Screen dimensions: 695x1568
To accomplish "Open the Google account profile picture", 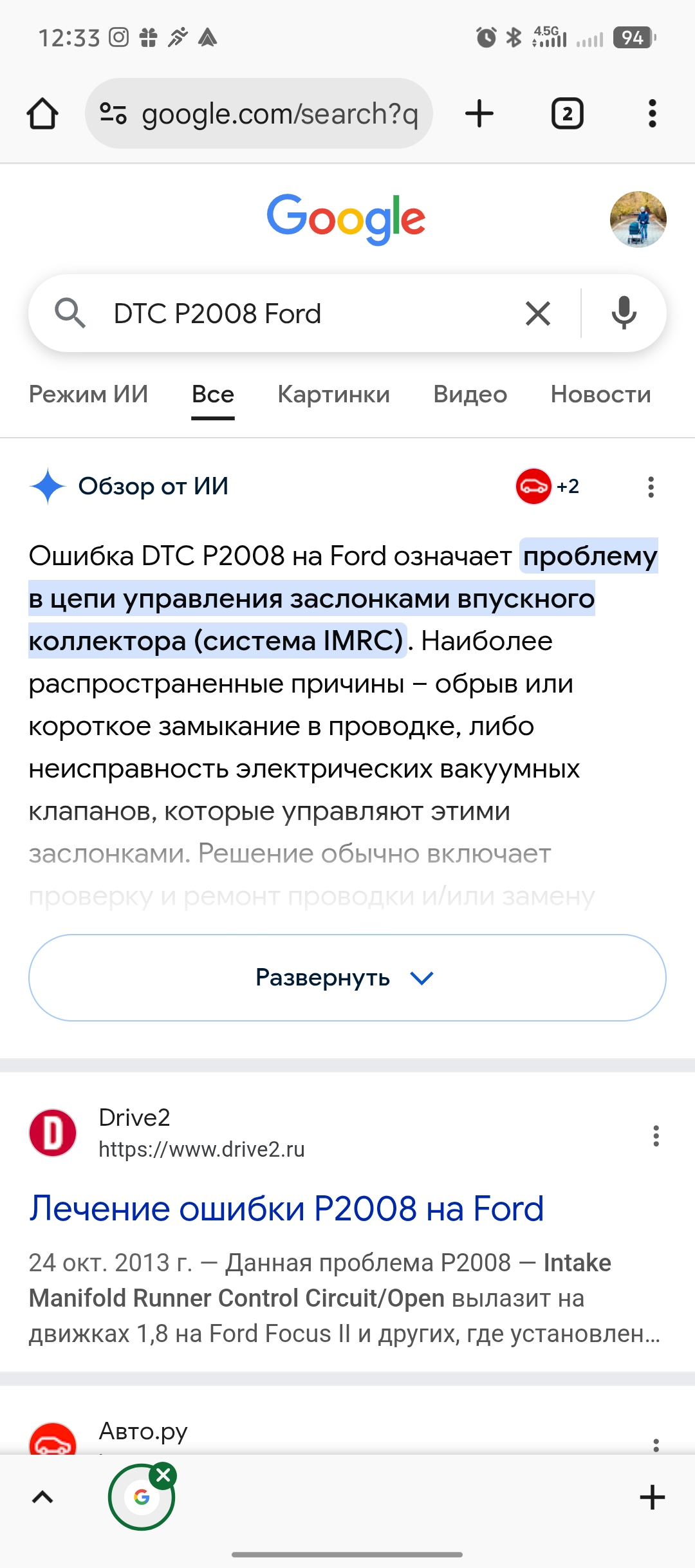I will 638,219.
